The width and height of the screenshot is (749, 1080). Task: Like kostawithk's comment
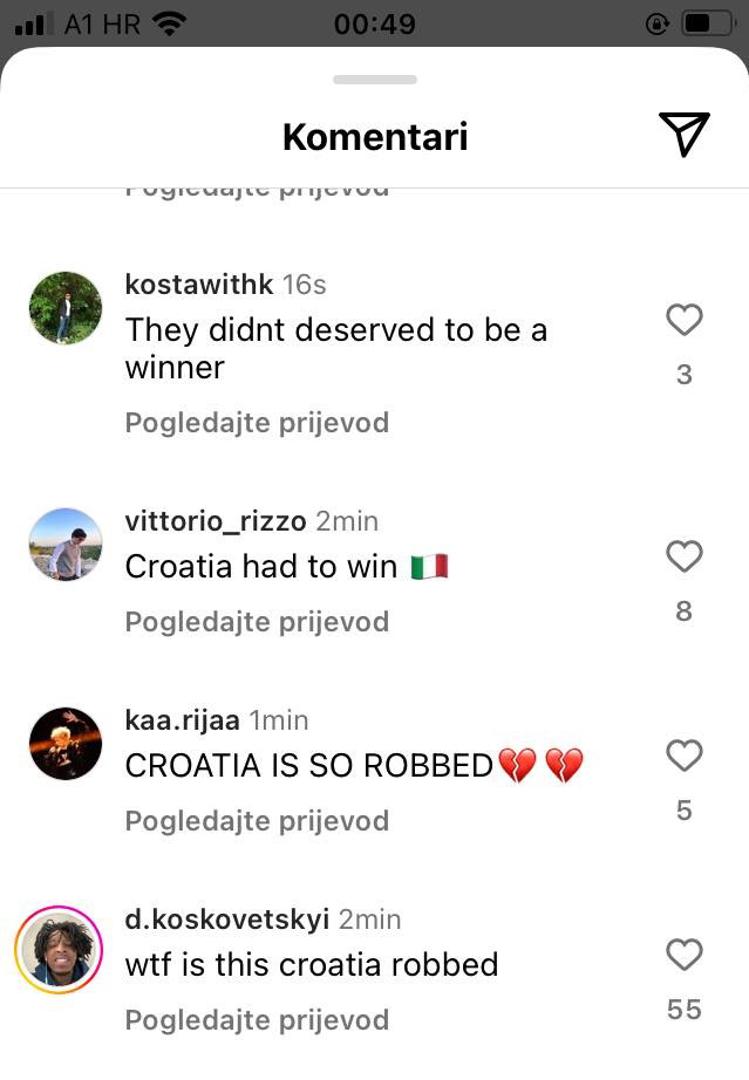(x=684, y=320)
